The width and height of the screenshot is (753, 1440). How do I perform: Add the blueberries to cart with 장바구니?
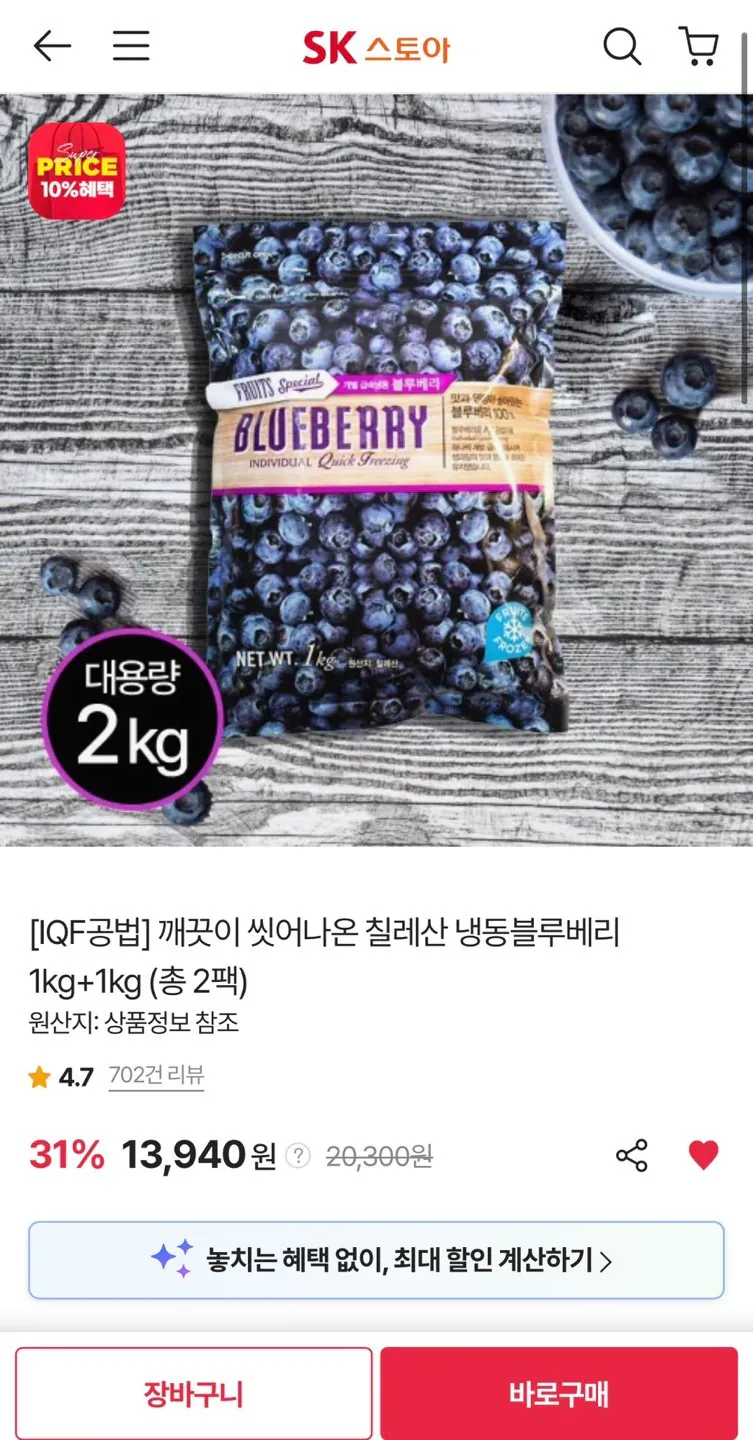pos(192,1392)
